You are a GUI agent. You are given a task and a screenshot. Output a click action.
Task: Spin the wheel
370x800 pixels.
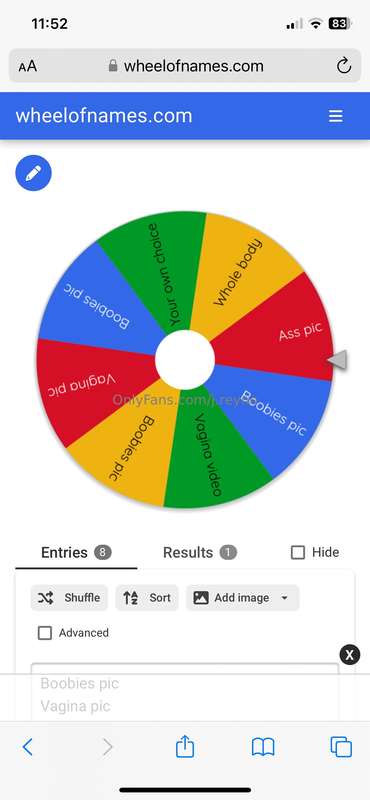pyautogui.click(x=185, y=359)
